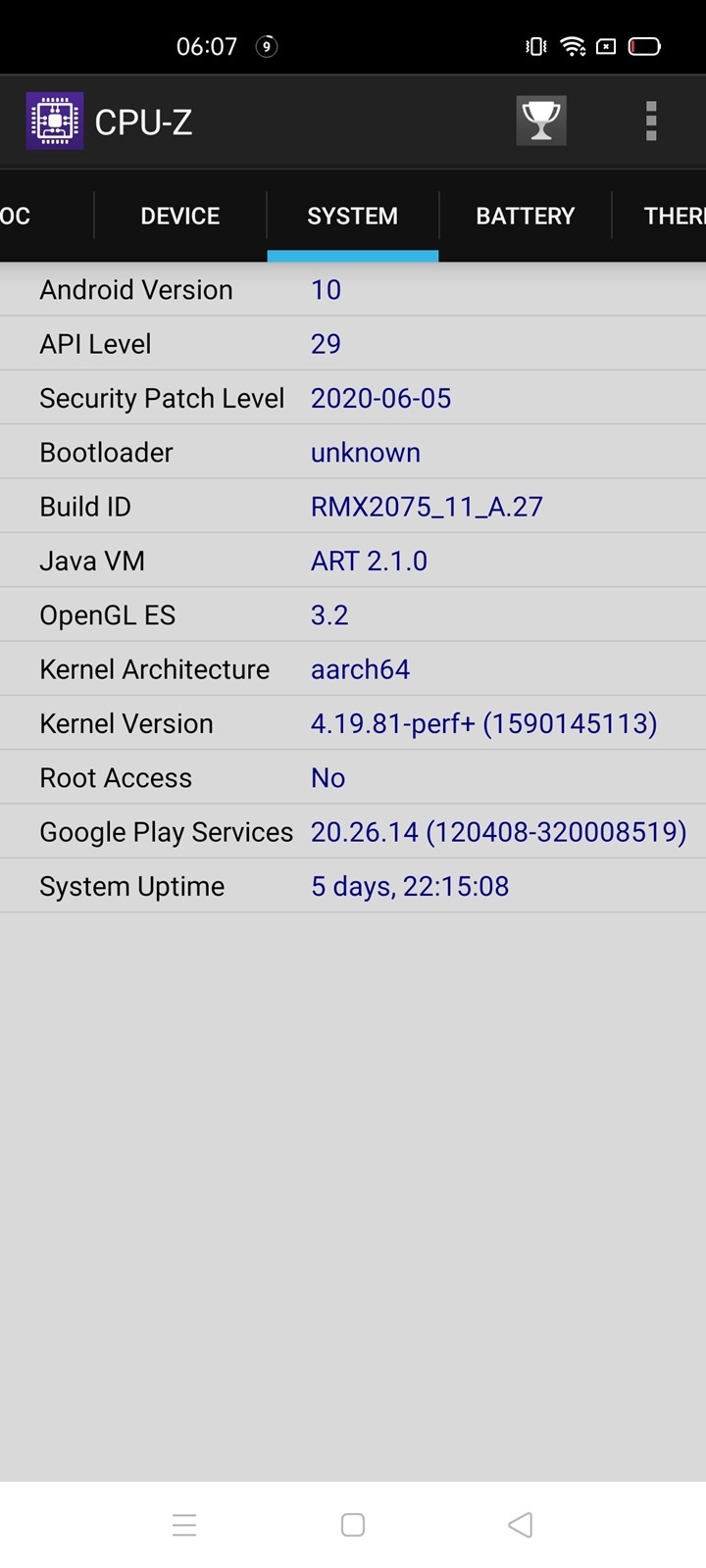The image size is (706, 1568).
Task: Open recent apps menu
Action: click(x=184, y=1525)
